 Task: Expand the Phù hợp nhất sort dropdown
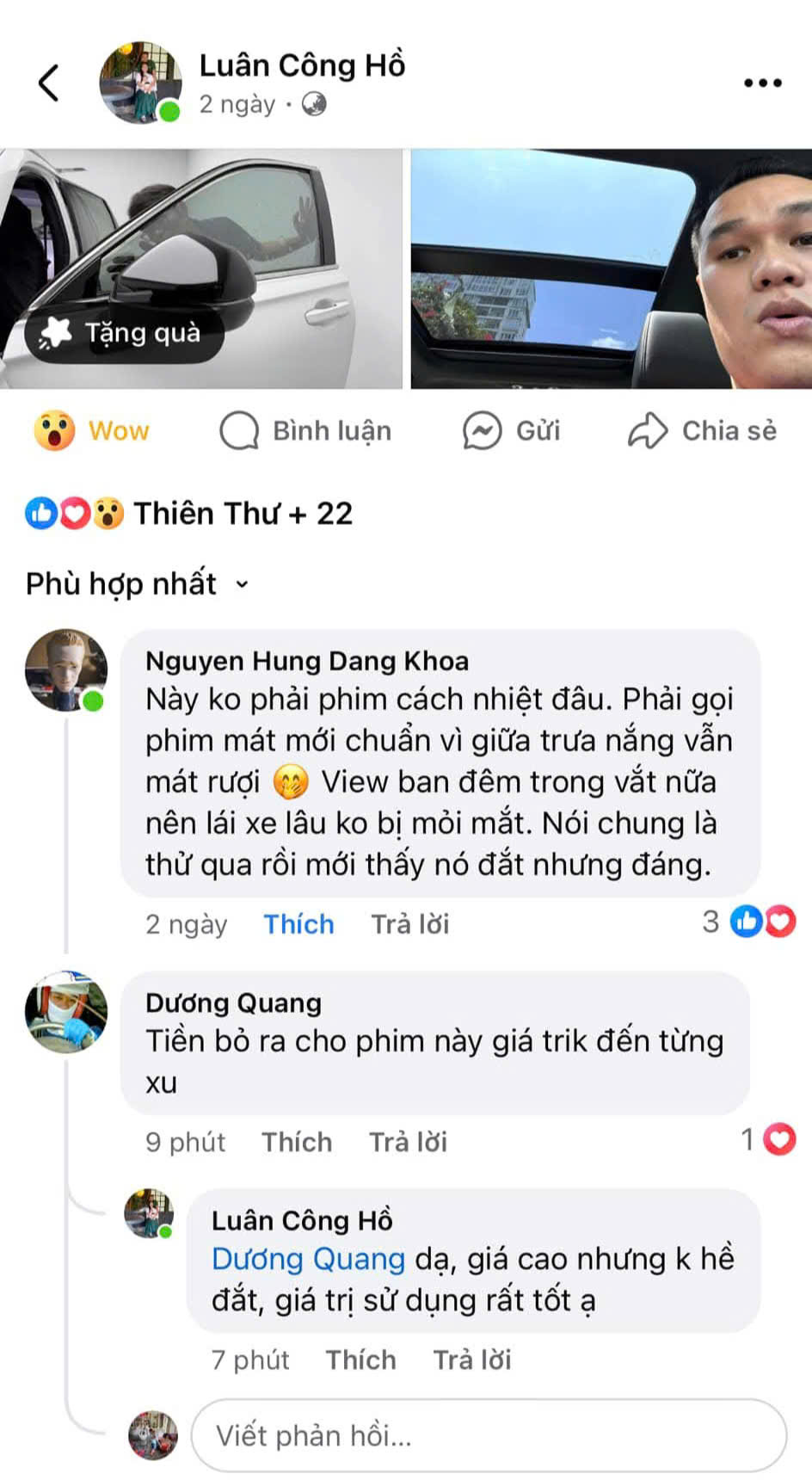point(138,584)
